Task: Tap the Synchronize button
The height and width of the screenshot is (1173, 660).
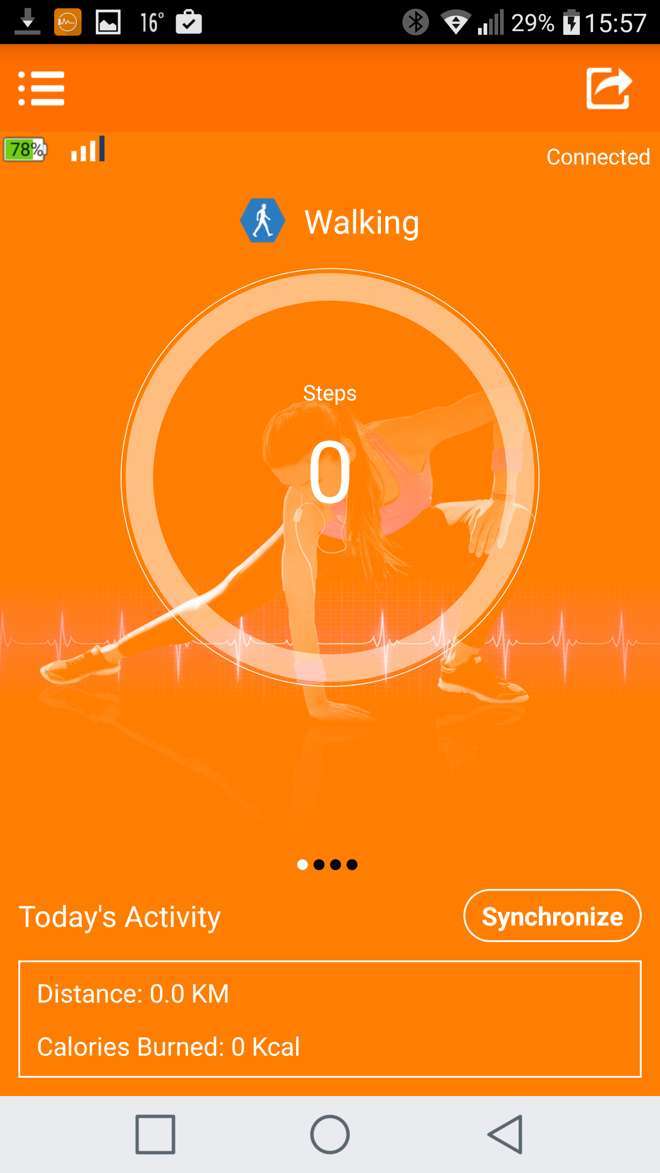Action: [x=552, y=916]
